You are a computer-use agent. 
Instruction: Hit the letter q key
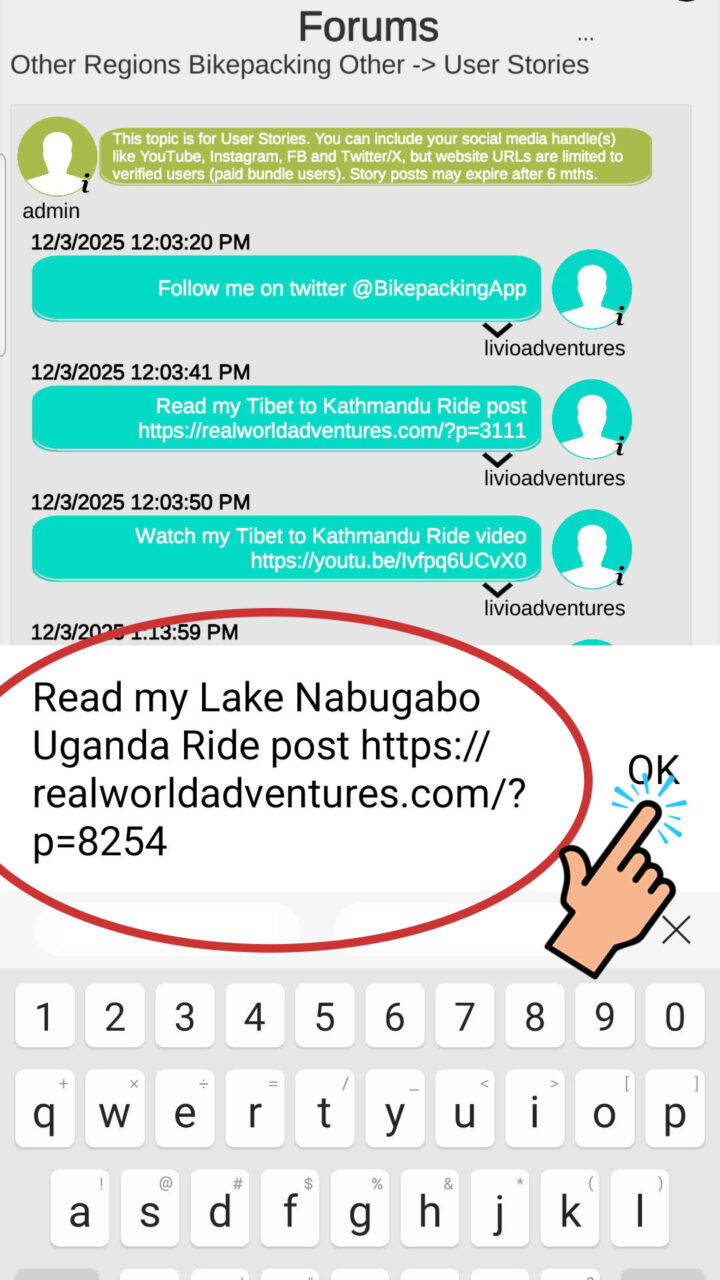45,1113
